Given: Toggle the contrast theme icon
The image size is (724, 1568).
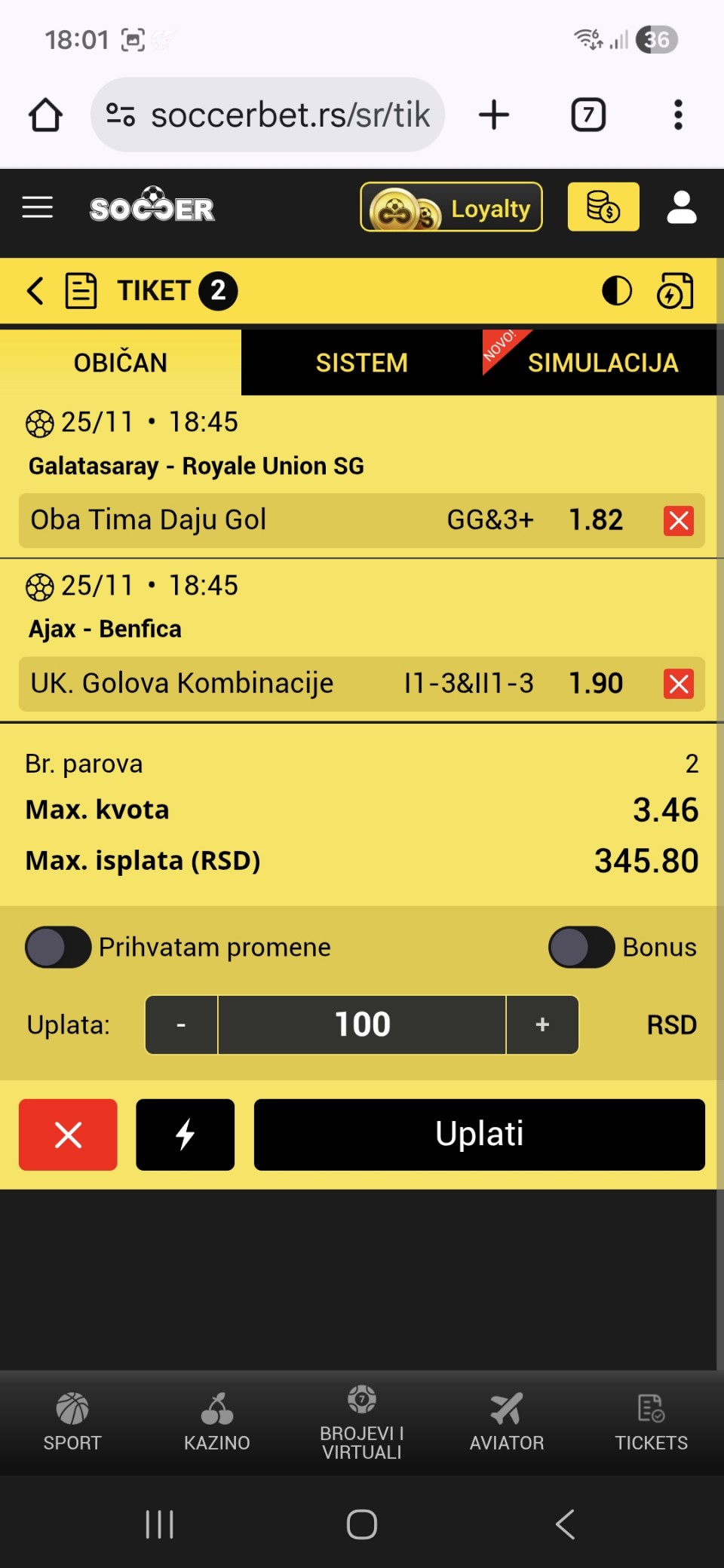Looking at the screenshot, I should point(616,290).
